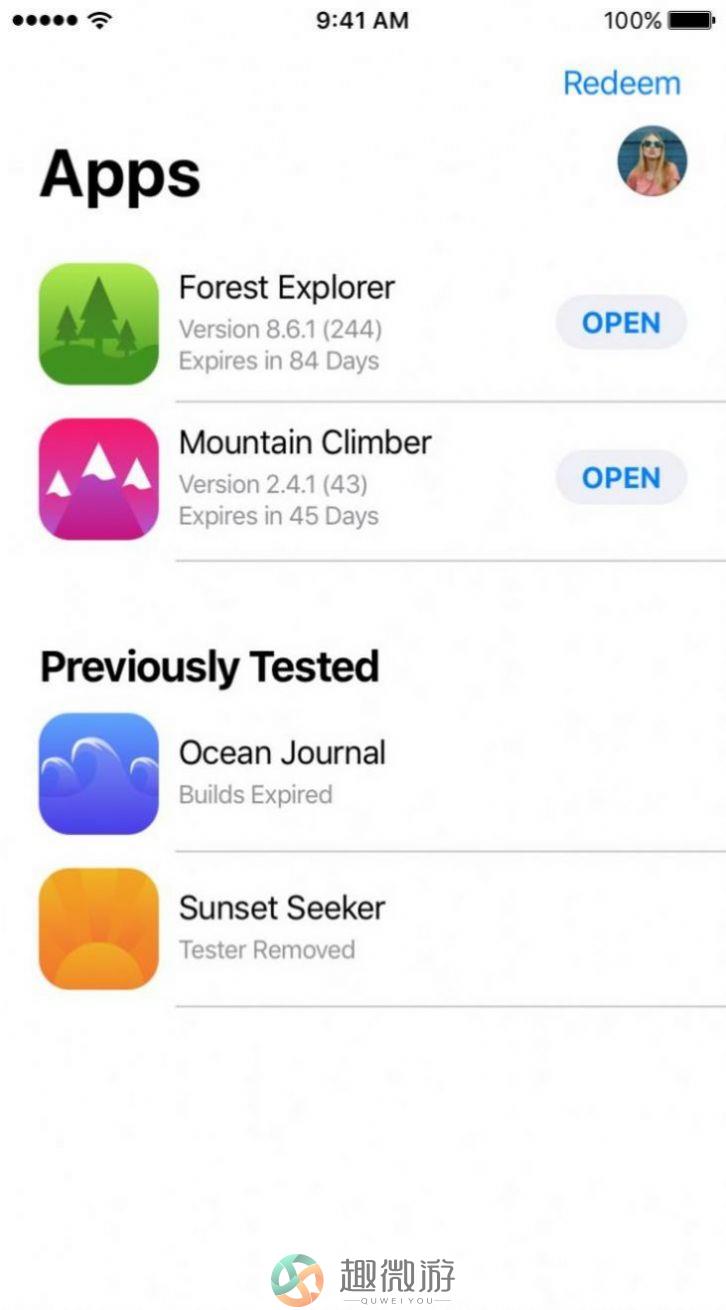
Task: Open the Forest Explorer app
Action: pyautogui.click(x=621, y=323)
